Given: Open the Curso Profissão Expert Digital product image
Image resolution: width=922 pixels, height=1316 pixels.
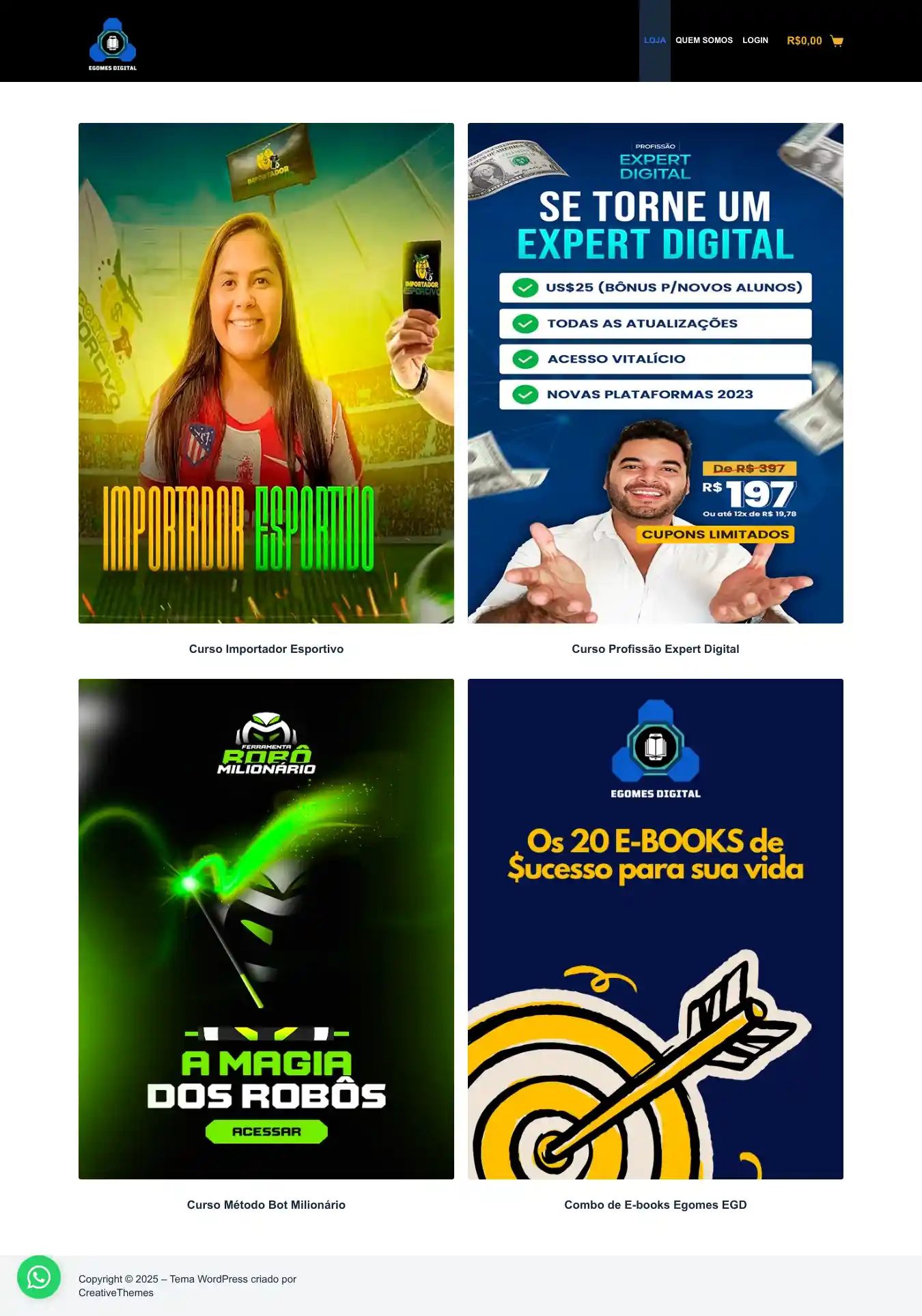Looking at the screenshot, I should click(x=655, y=373).
